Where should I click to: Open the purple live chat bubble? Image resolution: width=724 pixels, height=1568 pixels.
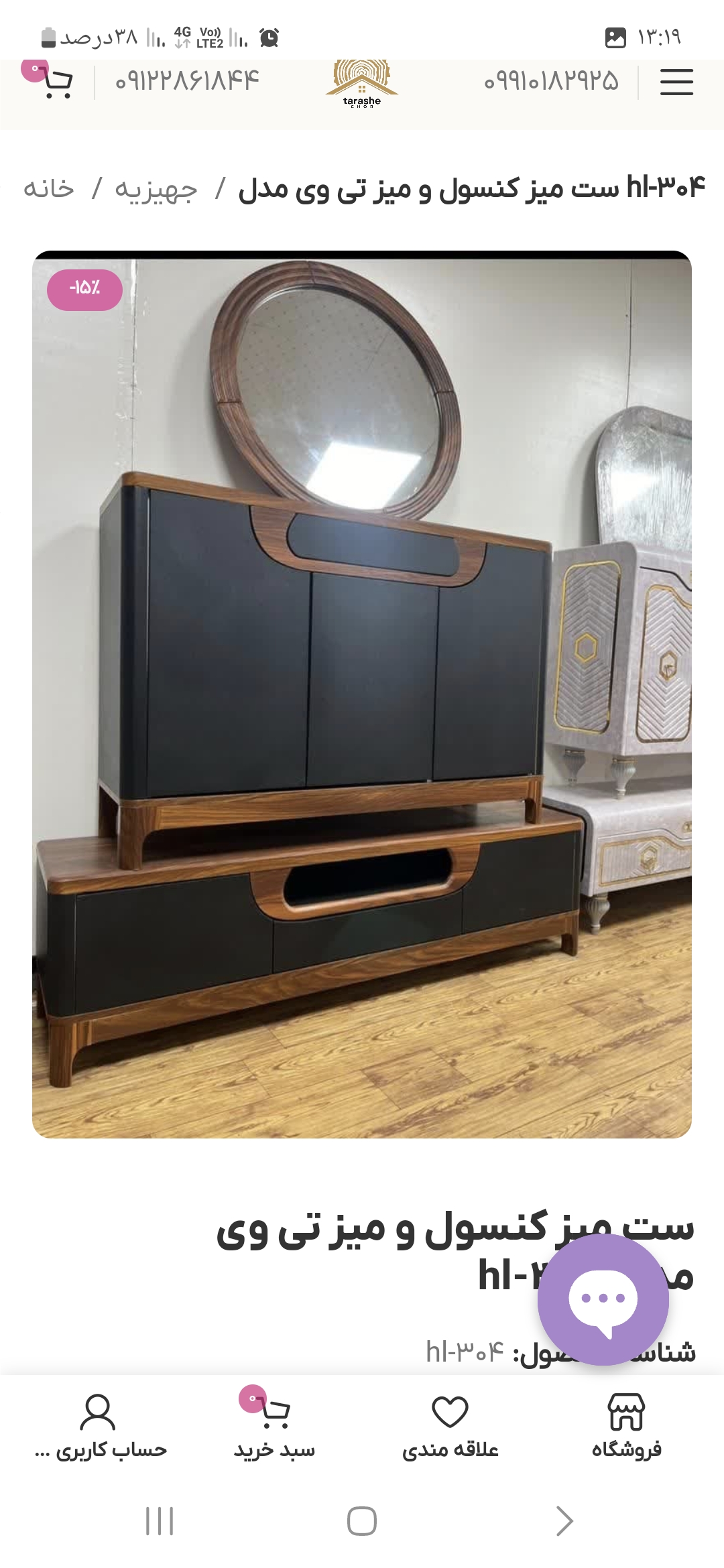click(603, 1299)
